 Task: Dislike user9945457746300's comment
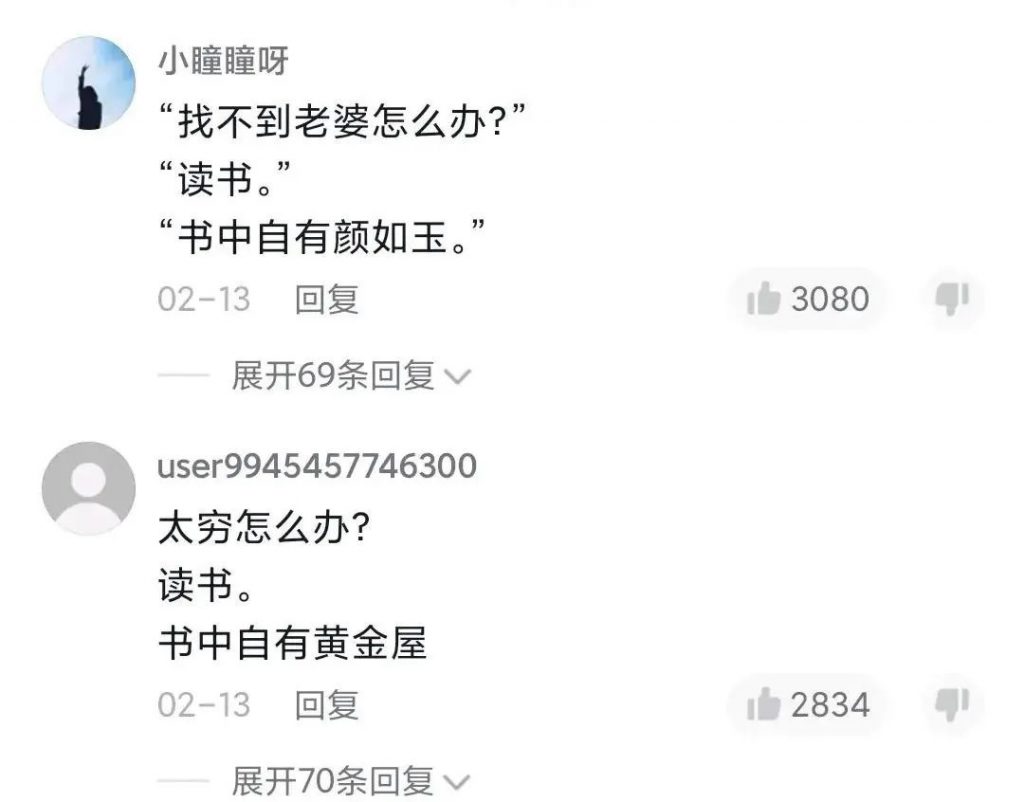click(949, 705)
